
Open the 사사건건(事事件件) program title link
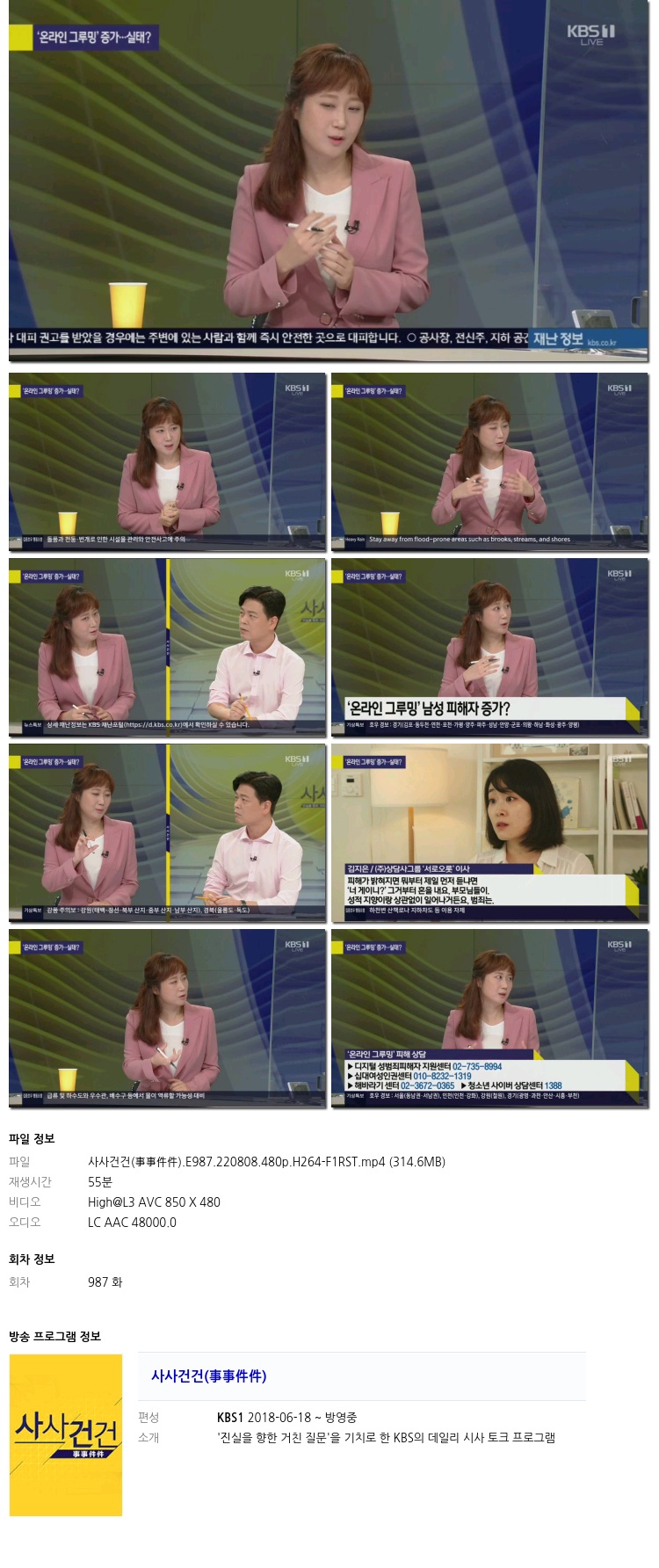tap(208, 1376)
